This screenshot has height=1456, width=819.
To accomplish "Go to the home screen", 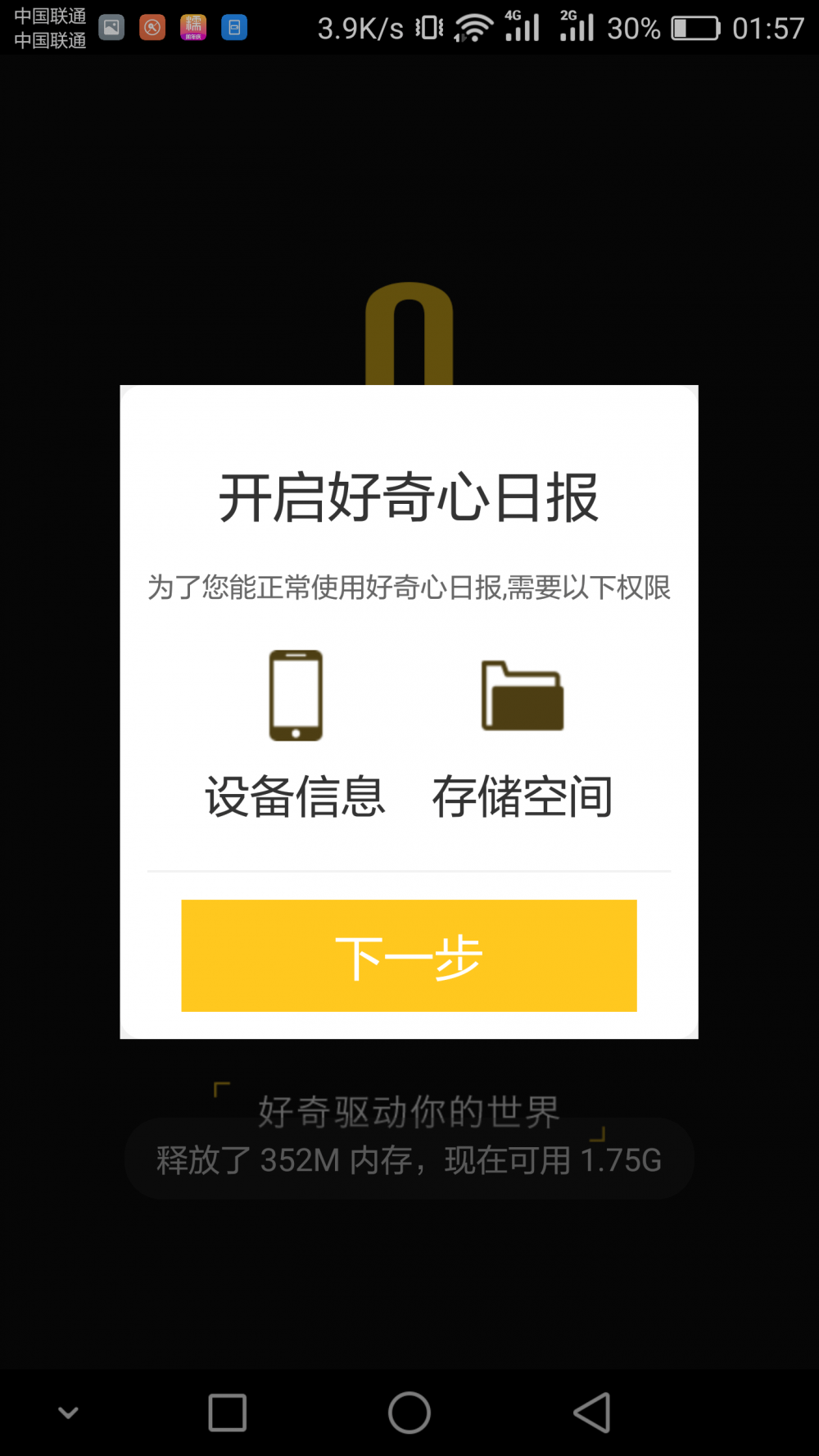I will (x=409, y=1413).
